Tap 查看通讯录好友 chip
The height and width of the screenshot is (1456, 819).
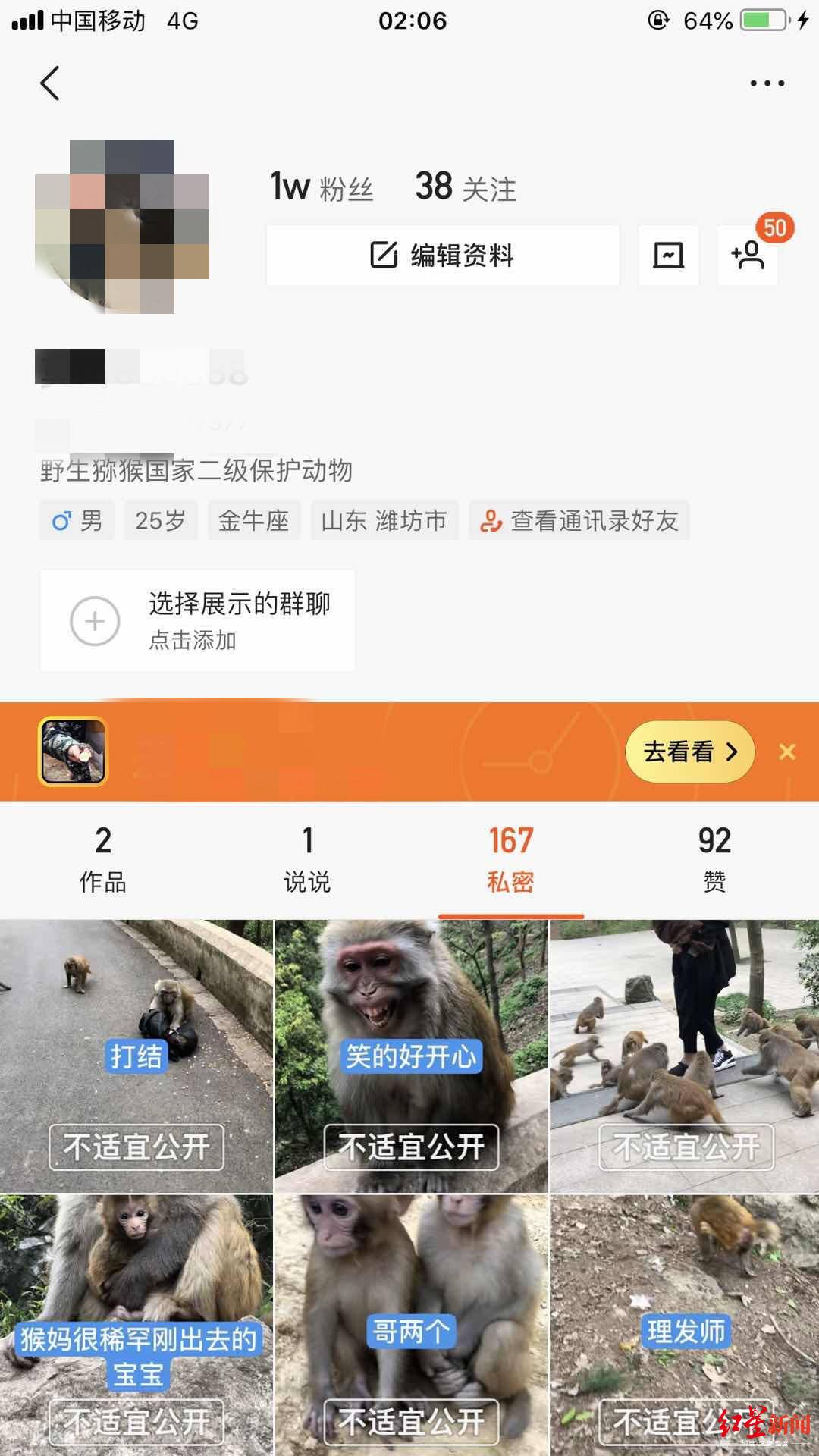click(579, 520)
